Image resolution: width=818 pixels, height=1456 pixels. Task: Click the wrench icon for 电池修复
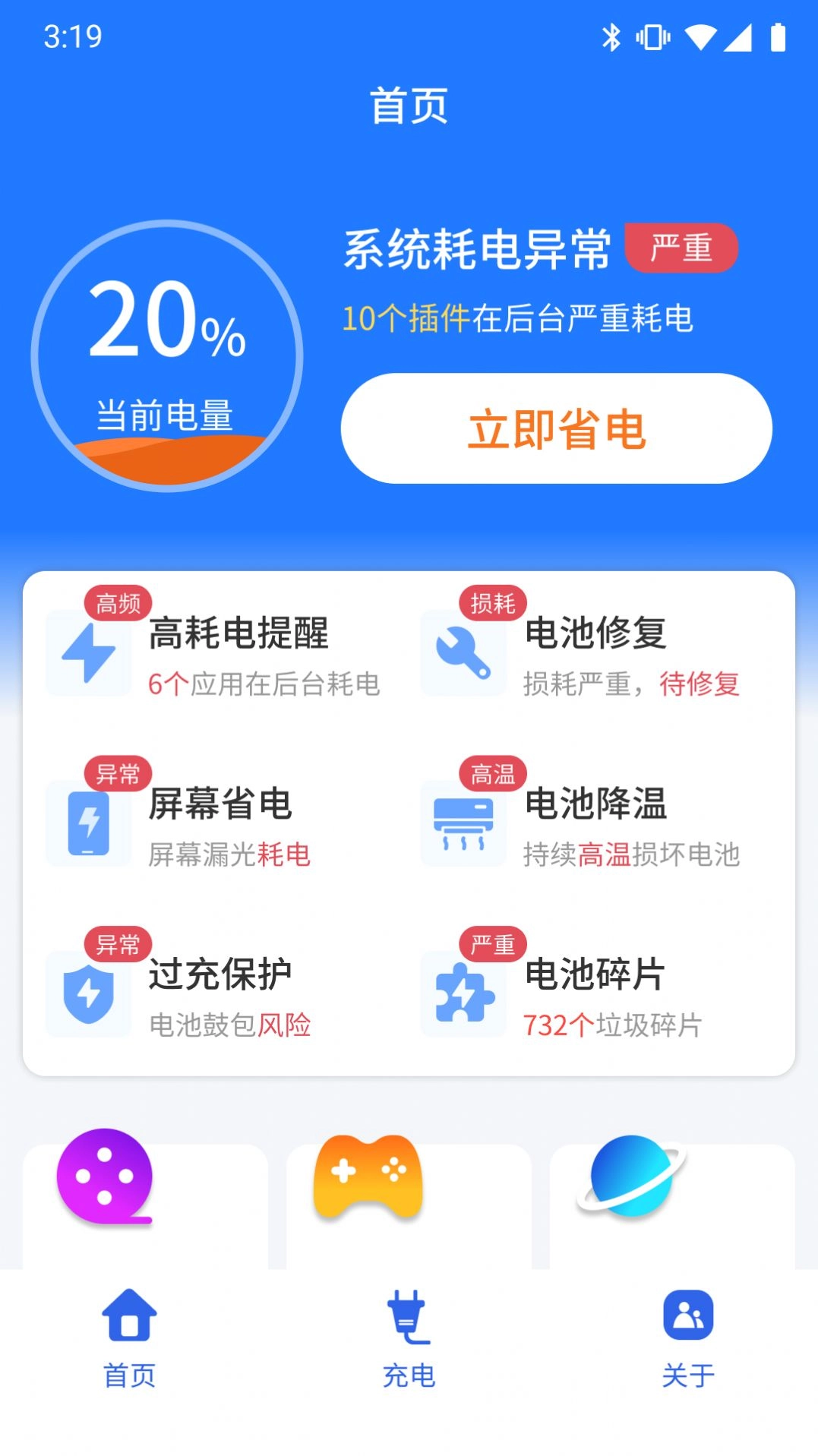pyautogui.click(x=462, y=653)
